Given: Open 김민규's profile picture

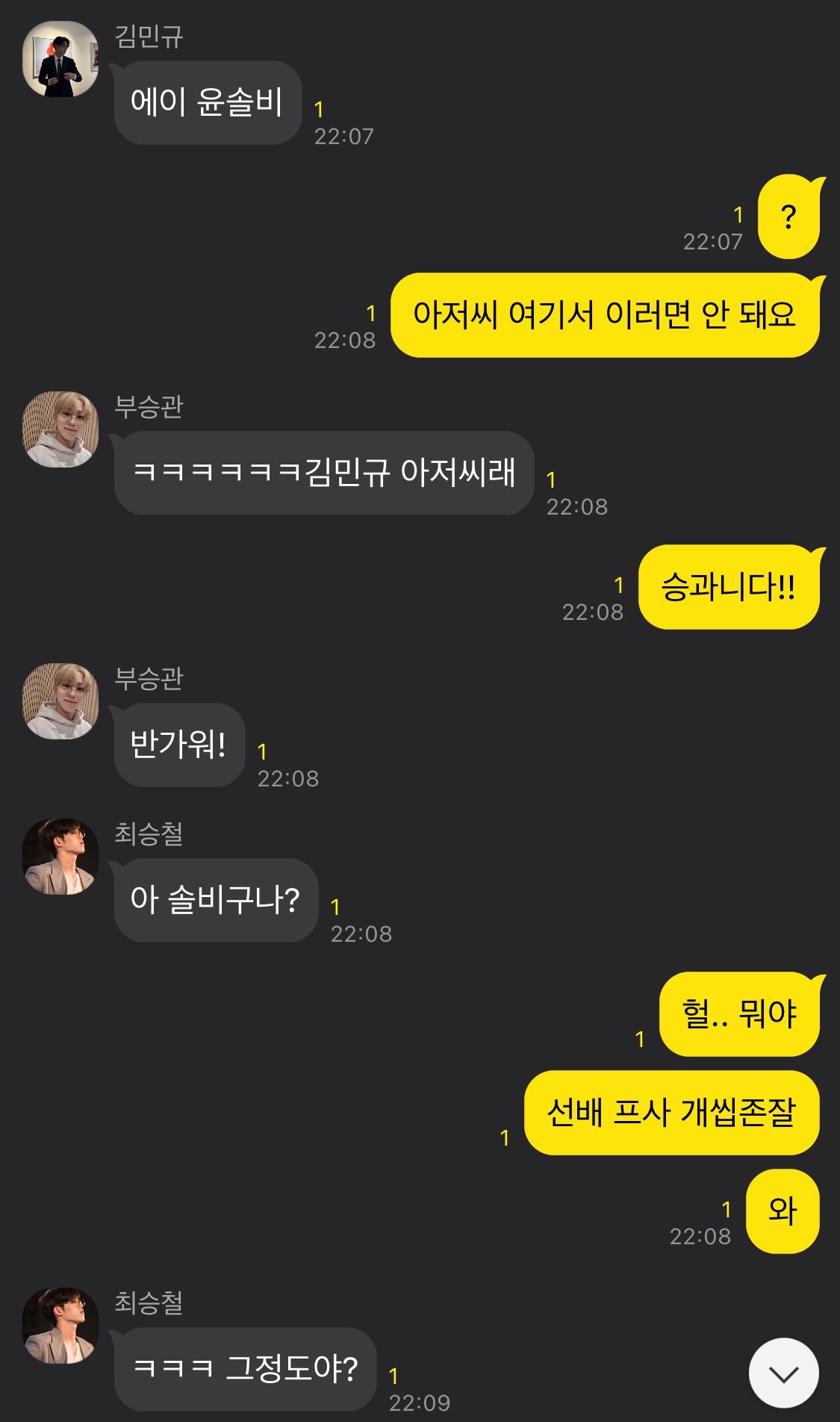Looking at the screenshot, I should click(60, 59).
